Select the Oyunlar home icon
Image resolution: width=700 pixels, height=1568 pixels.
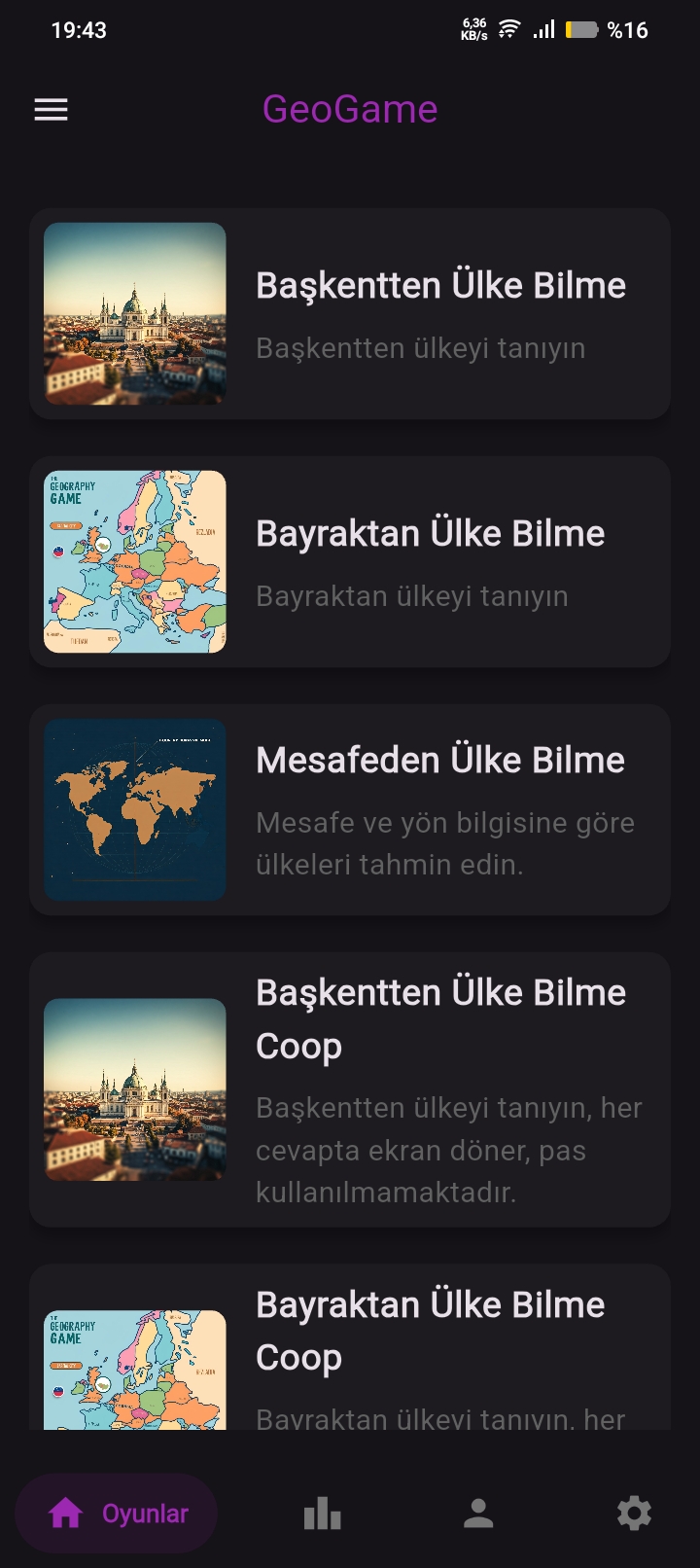point(66,1514)
